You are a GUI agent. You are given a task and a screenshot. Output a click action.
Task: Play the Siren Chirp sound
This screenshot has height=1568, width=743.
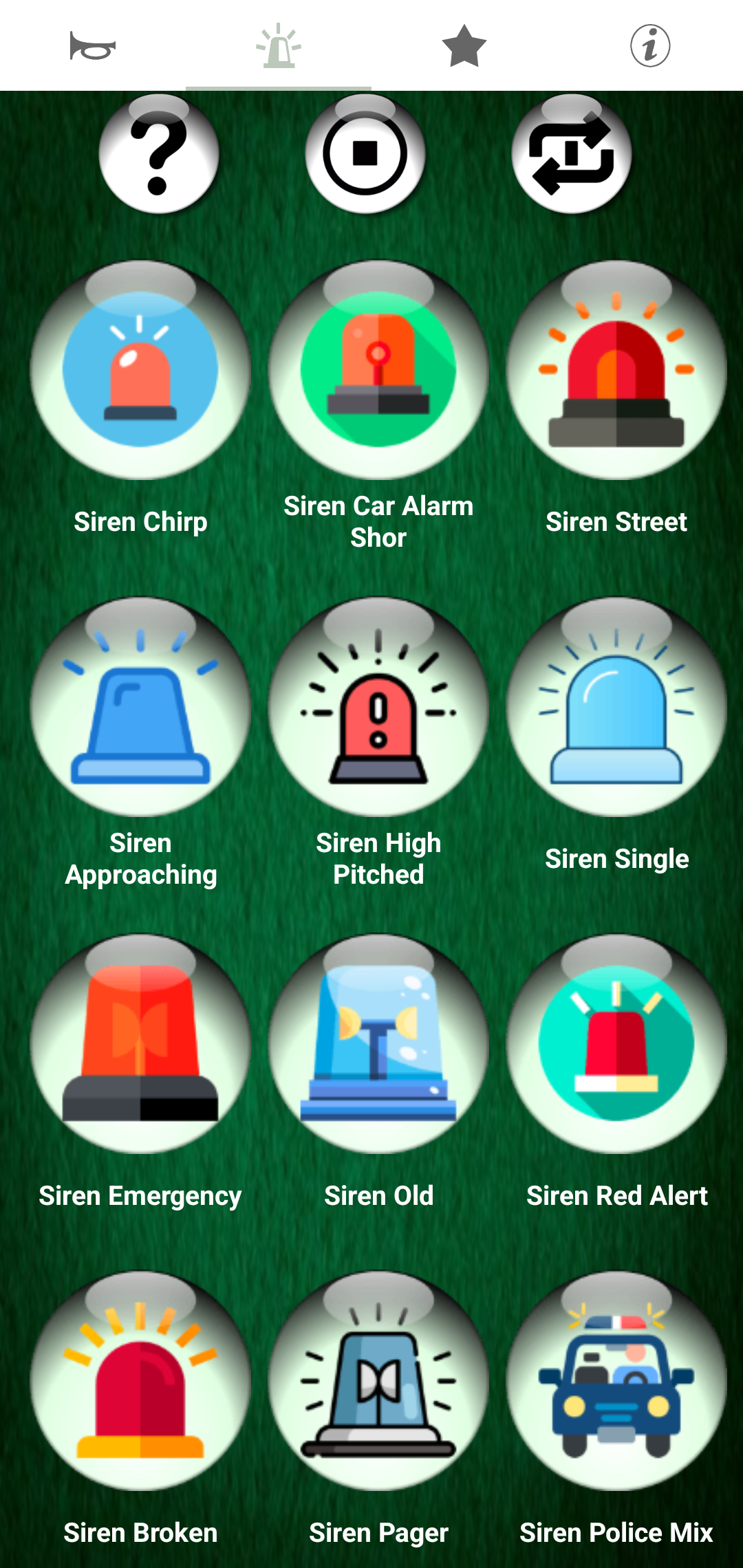pyautogui.click(x=140, y=370)
